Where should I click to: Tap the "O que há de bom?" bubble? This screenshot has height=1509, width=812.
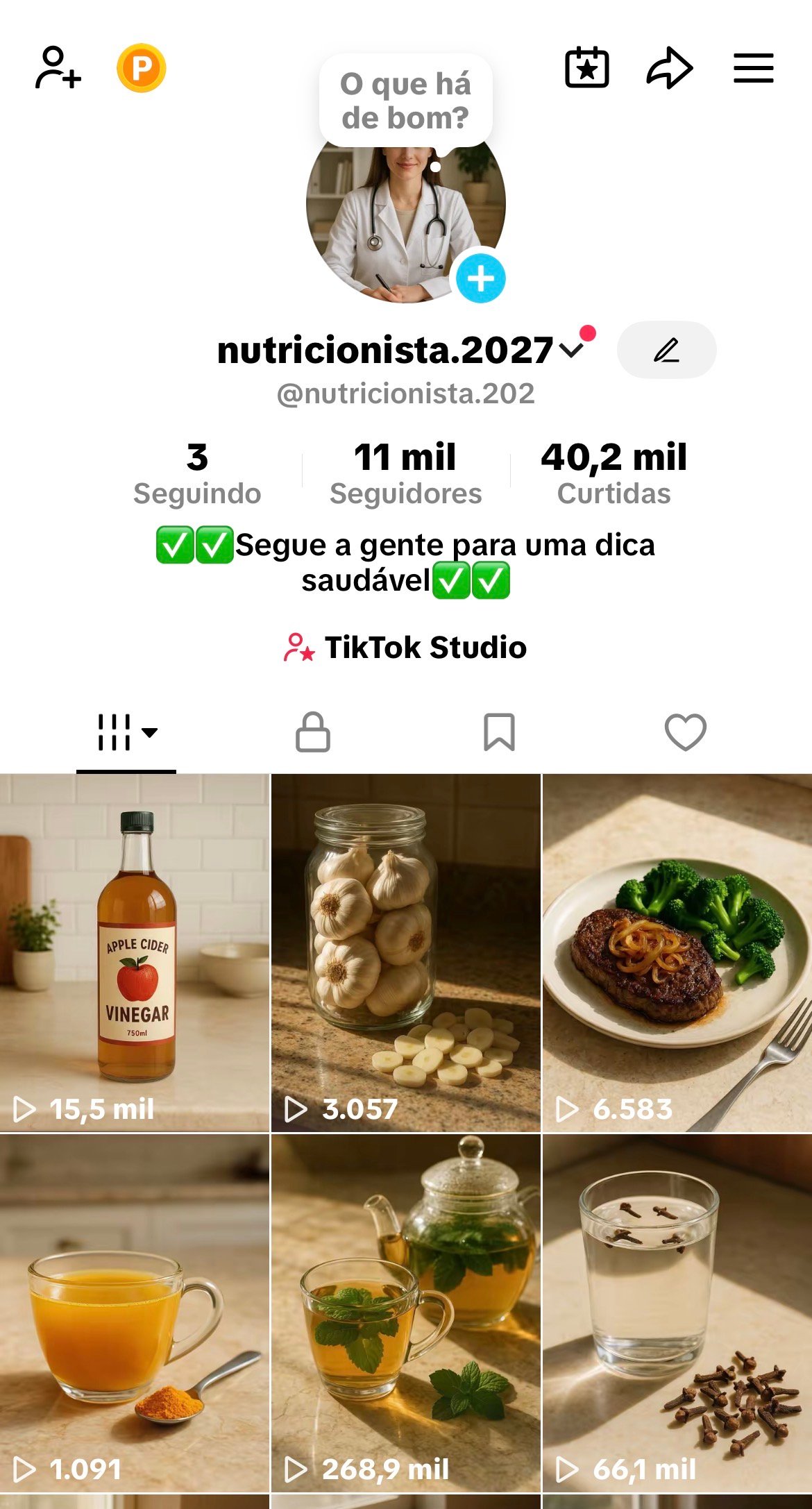click(405, 101)
